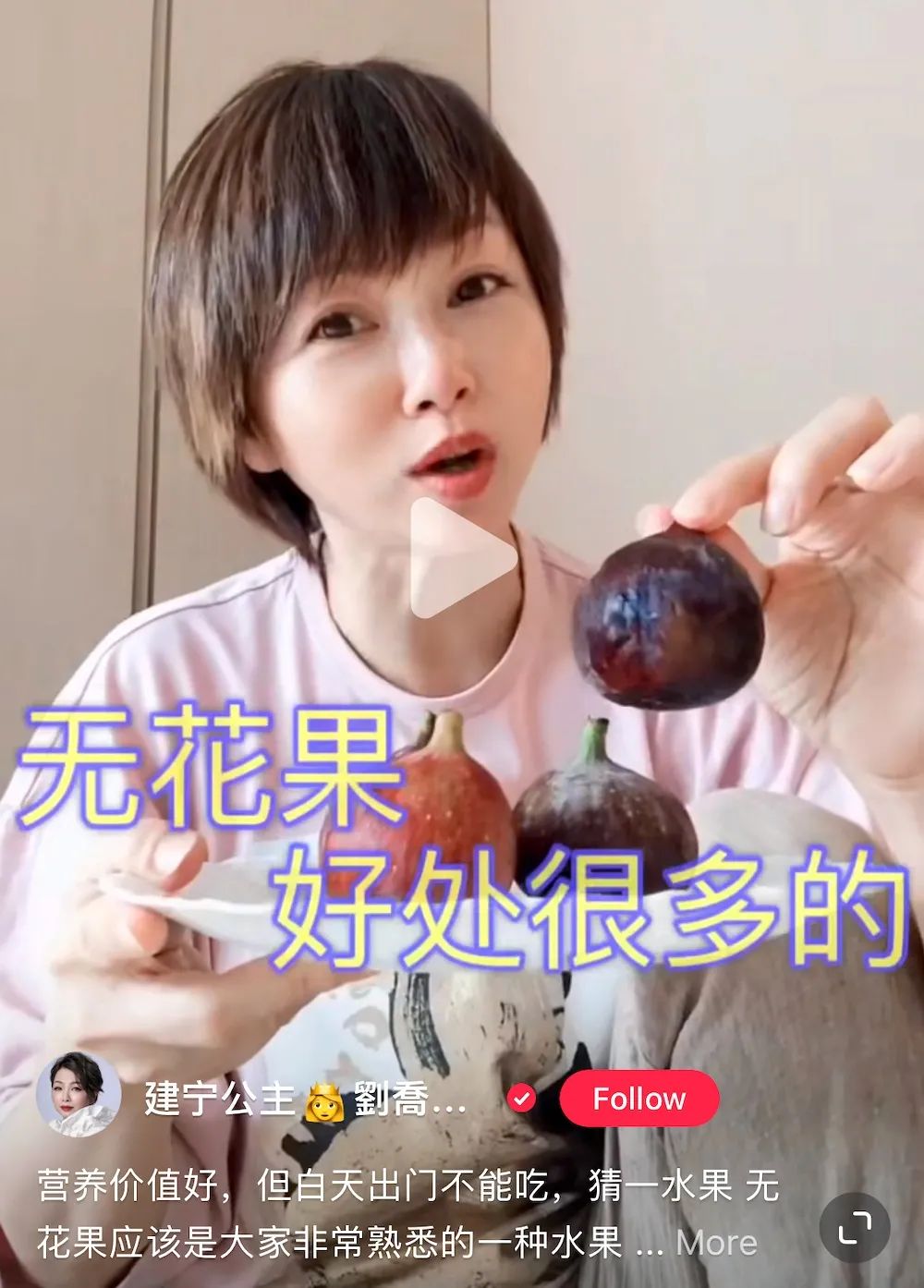Open 建宁公主's profile avatar
Image resolution: width=924 pixels, height=1288 pixels.
(x=79, y=1094)
